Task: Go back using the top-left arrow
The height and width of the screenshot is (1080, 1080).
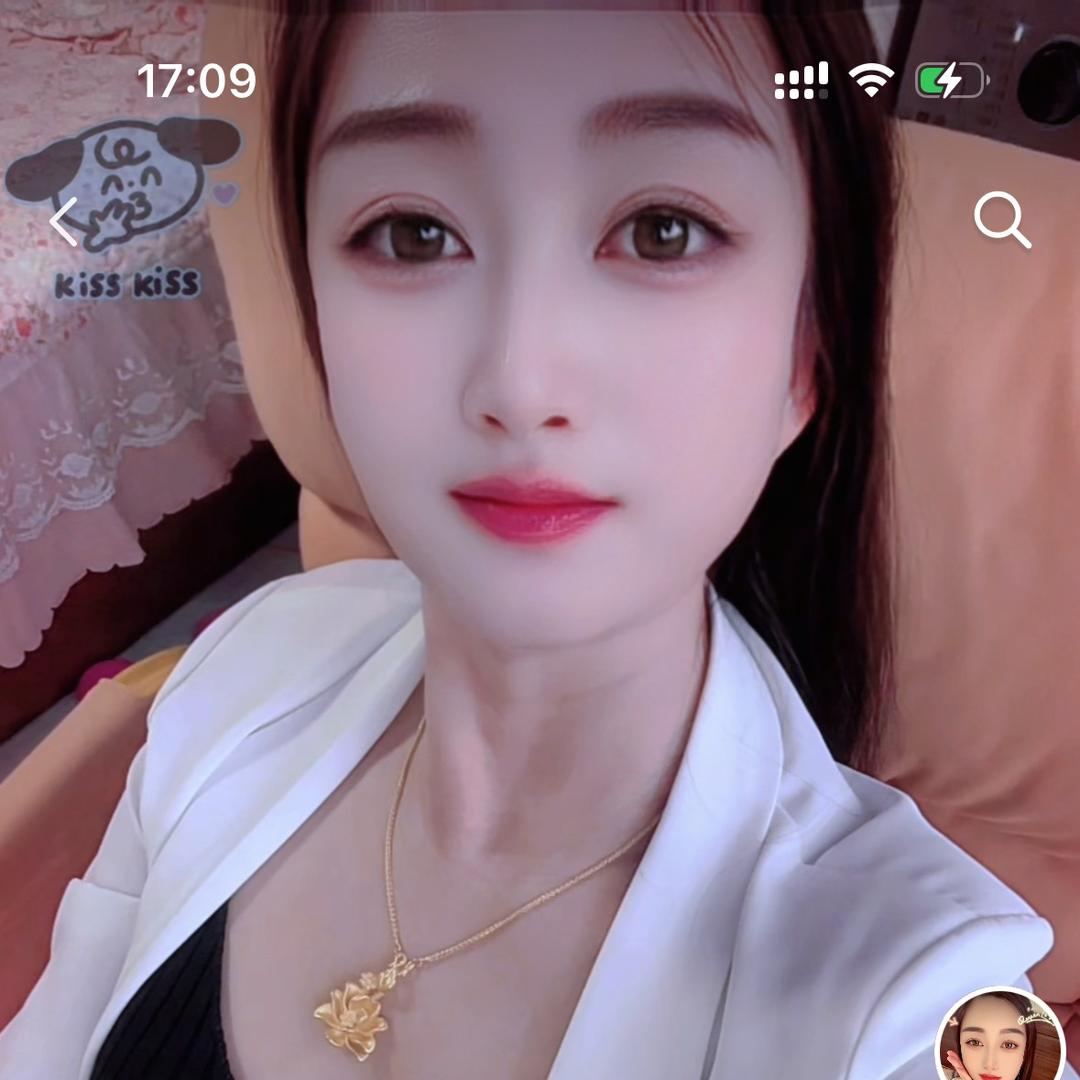Action: [64, 221]
